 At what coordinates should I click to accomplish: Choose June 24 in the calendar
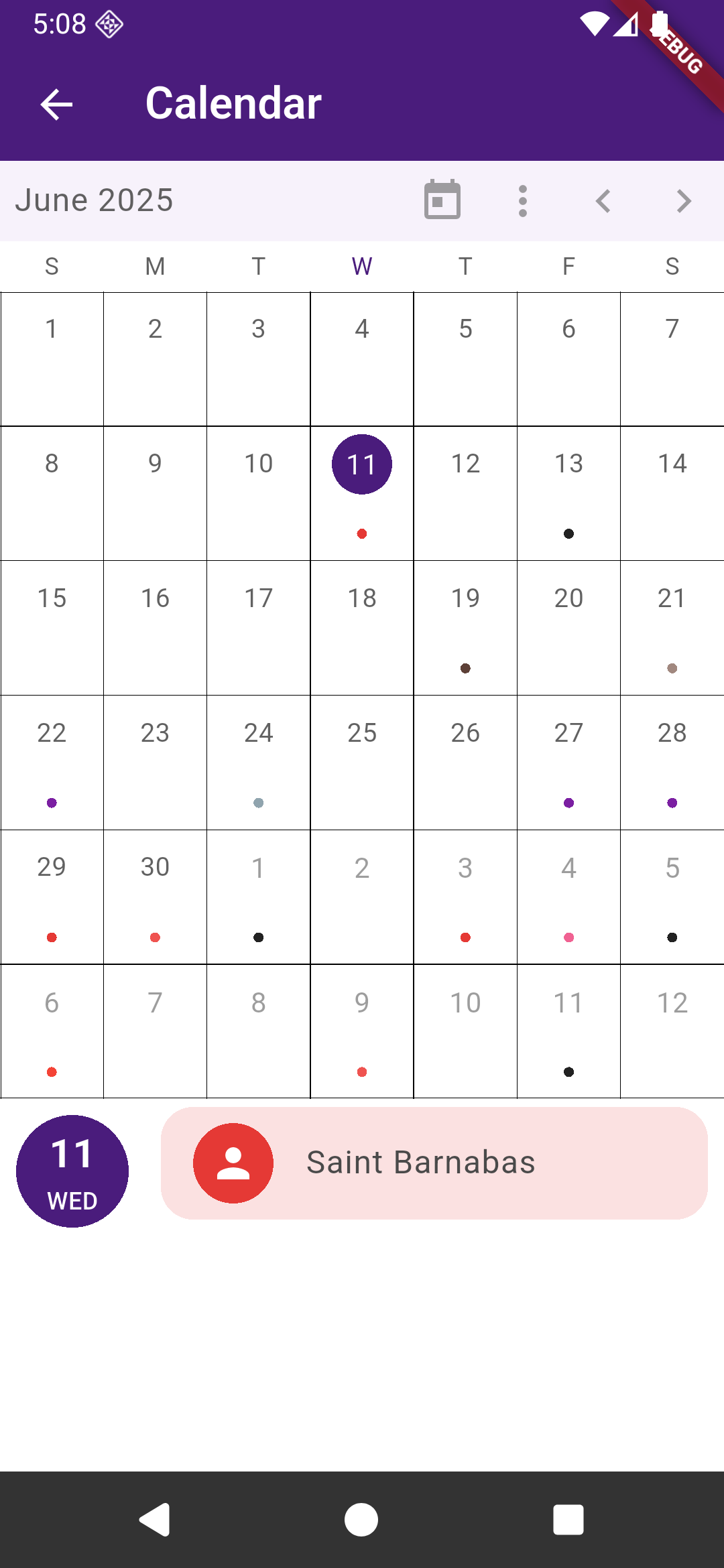(259, 763)
